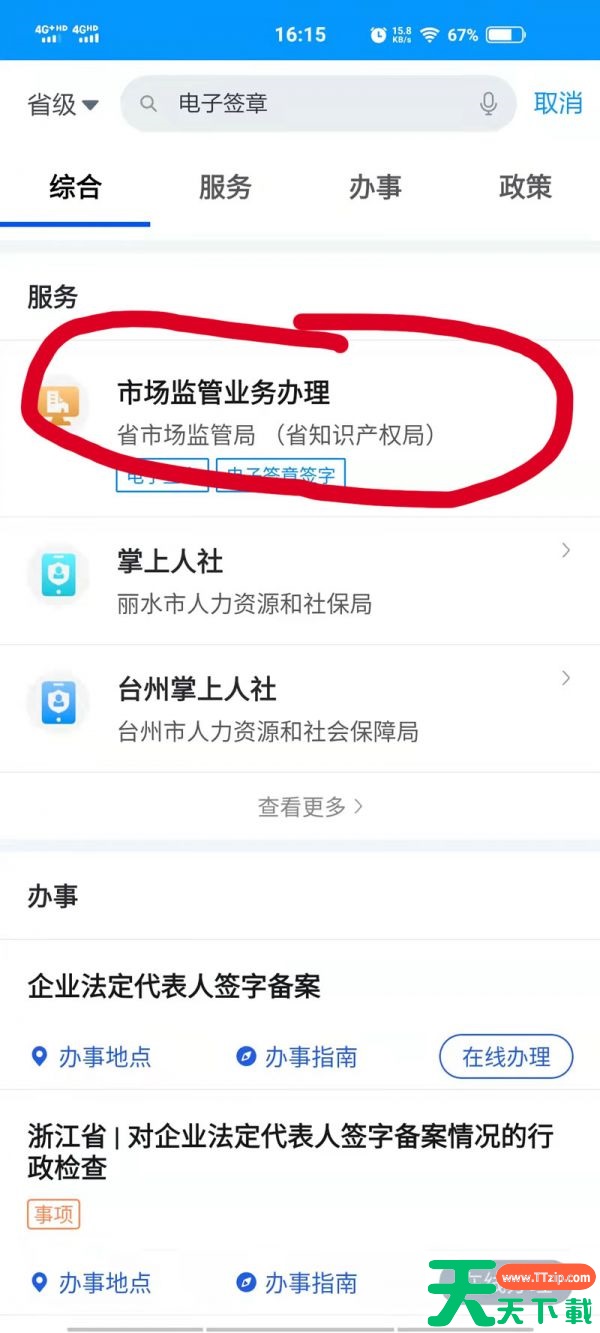Switch to the 服务 tab
The width and height of the screenshot is (600, 1333).
tap(225, 187)
